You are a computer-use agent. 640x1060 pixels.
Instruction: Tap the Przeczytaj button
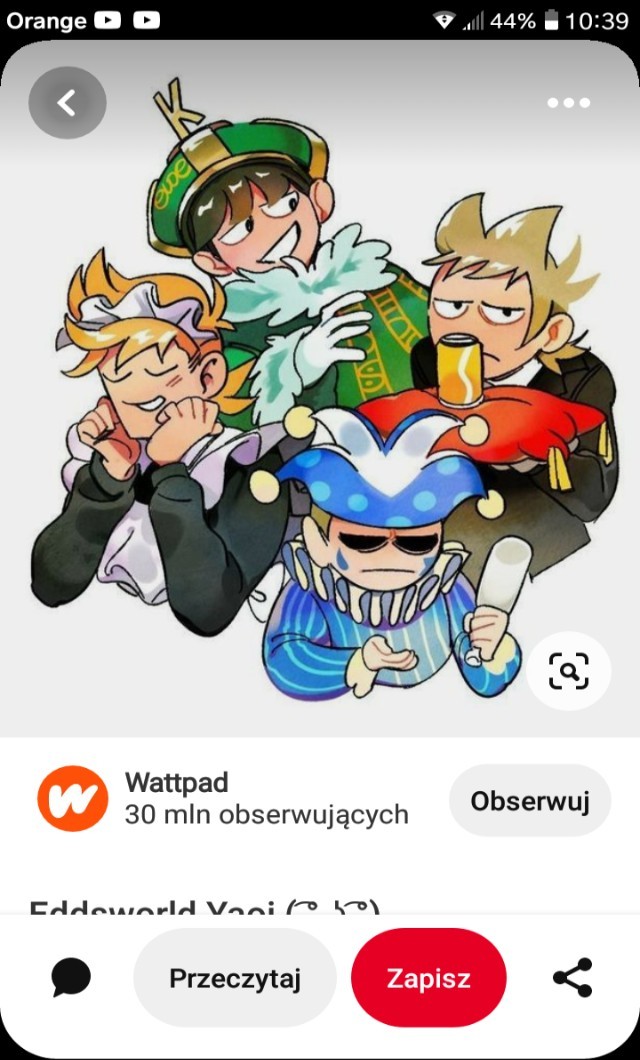[x=235, y=978]
